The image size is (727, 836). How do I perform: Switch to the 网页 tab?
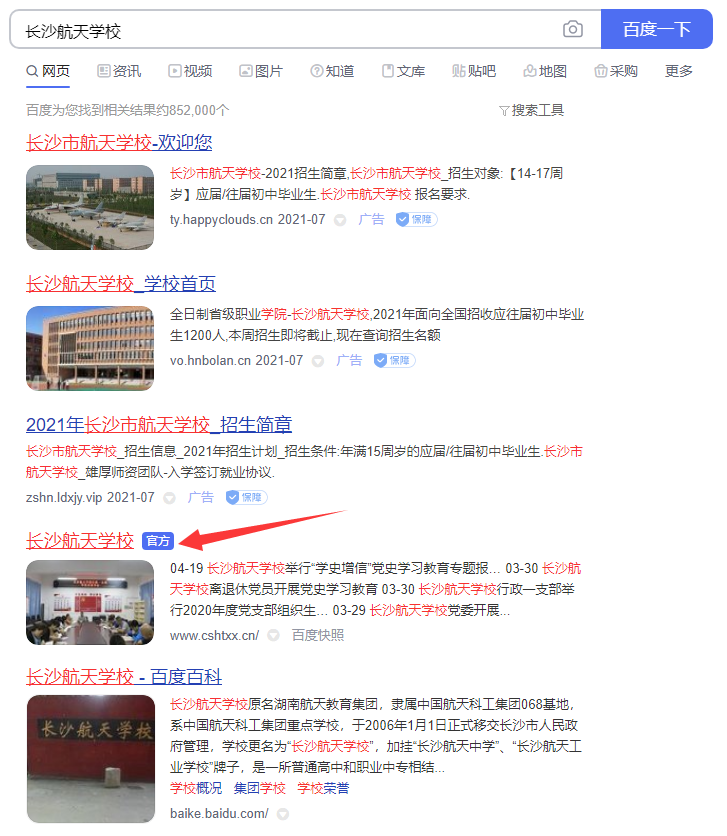click(x=45, y=71)
